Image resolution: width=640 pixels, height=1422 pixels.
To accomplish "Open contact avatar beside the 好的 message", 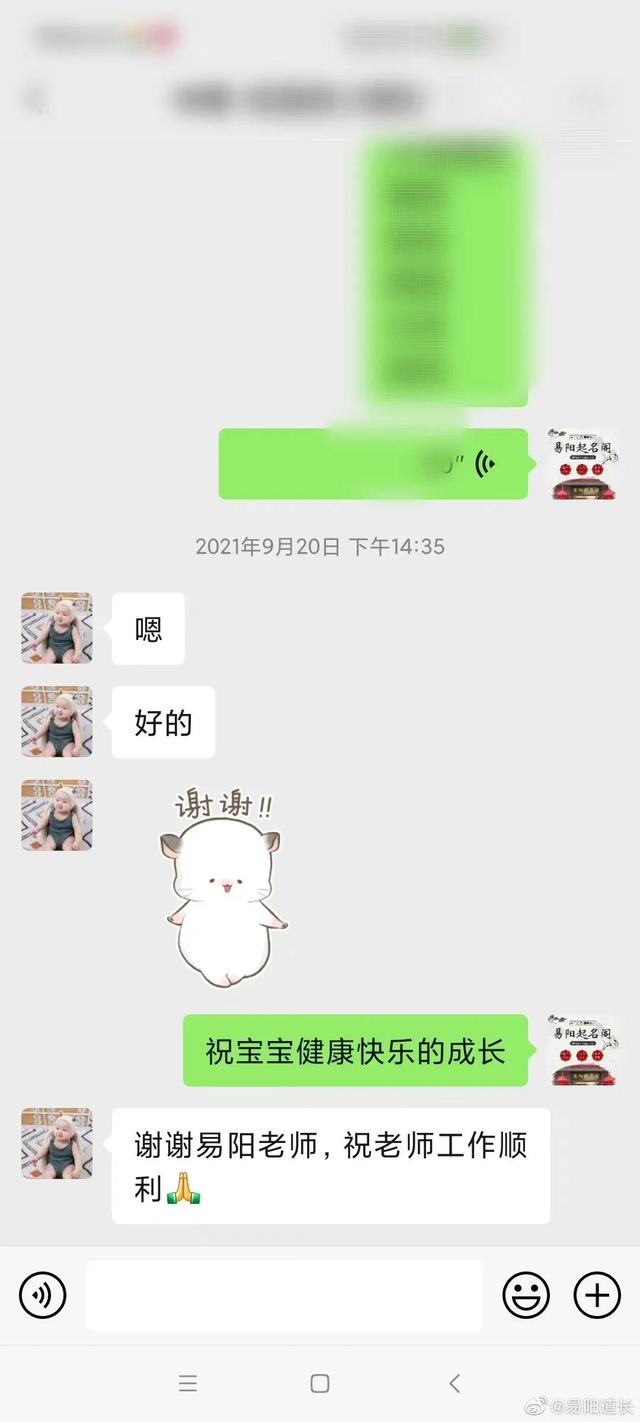I will pyautogui.click(x=57, y=722).
